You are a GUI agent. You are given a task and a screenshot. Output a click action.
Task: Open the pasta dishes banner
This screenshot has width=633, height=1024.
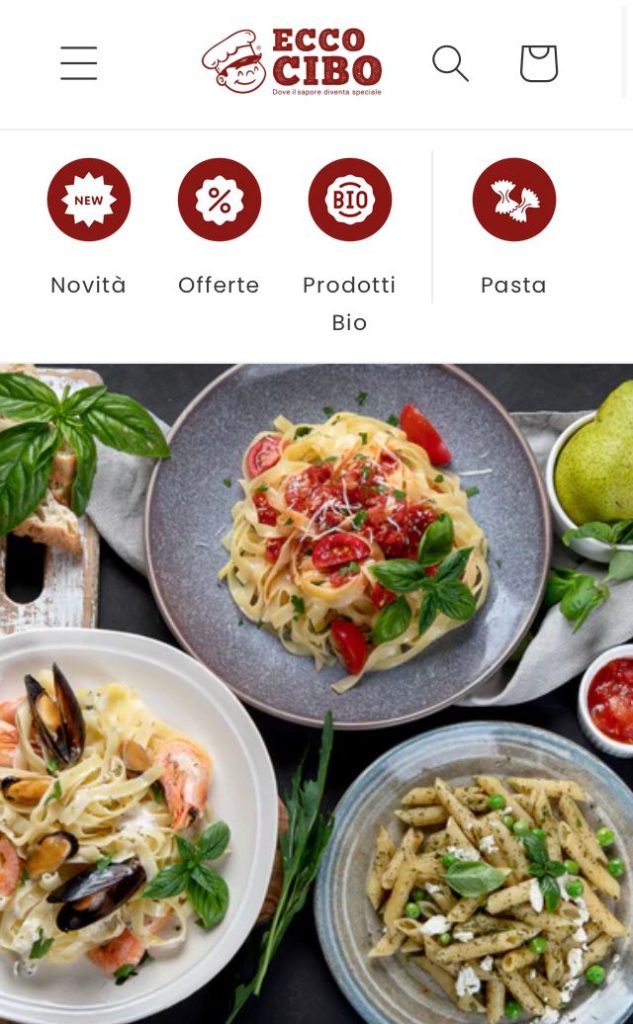[316, 692]
